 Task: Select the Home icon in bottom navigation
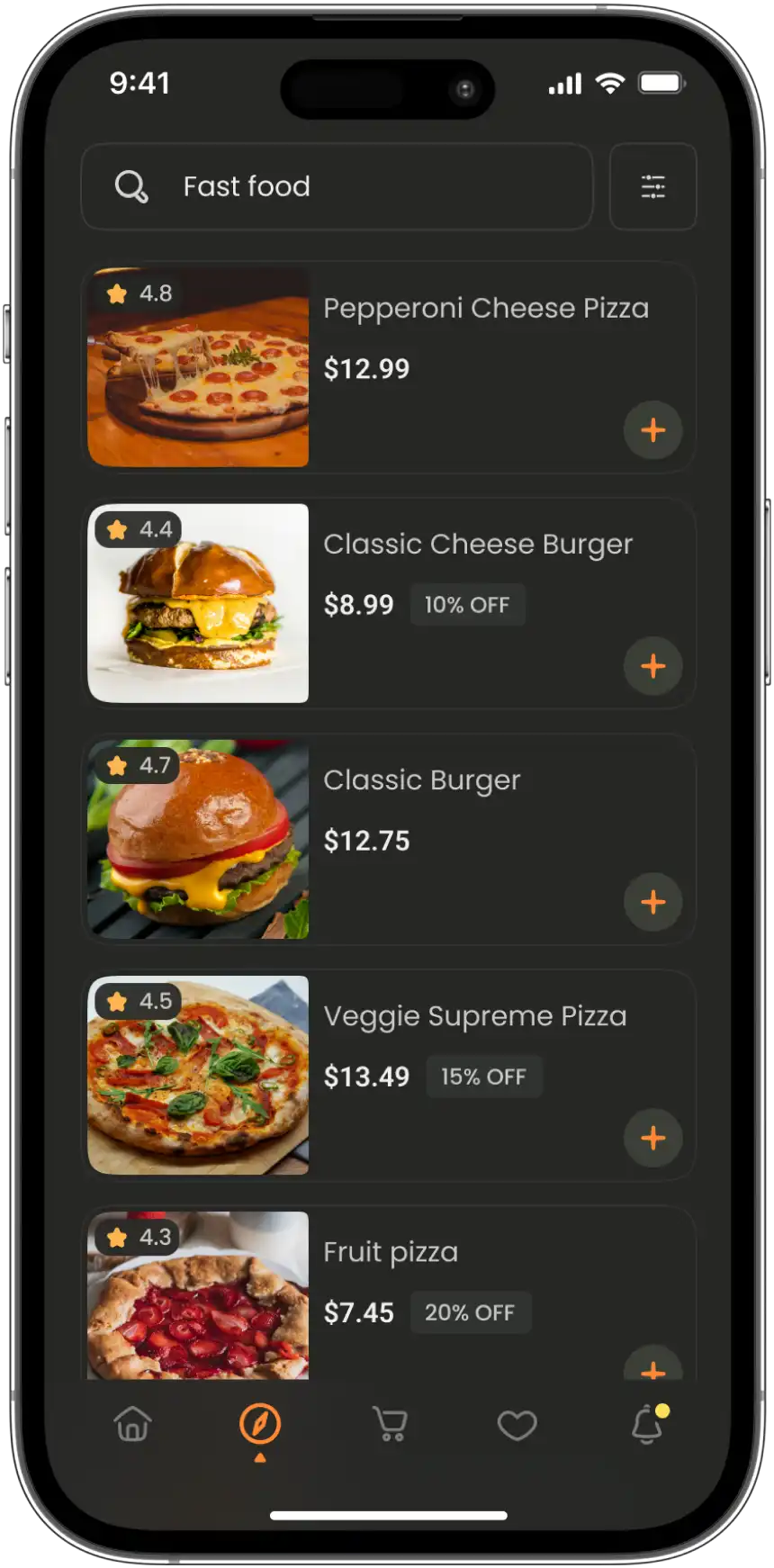coord(131,1425)
